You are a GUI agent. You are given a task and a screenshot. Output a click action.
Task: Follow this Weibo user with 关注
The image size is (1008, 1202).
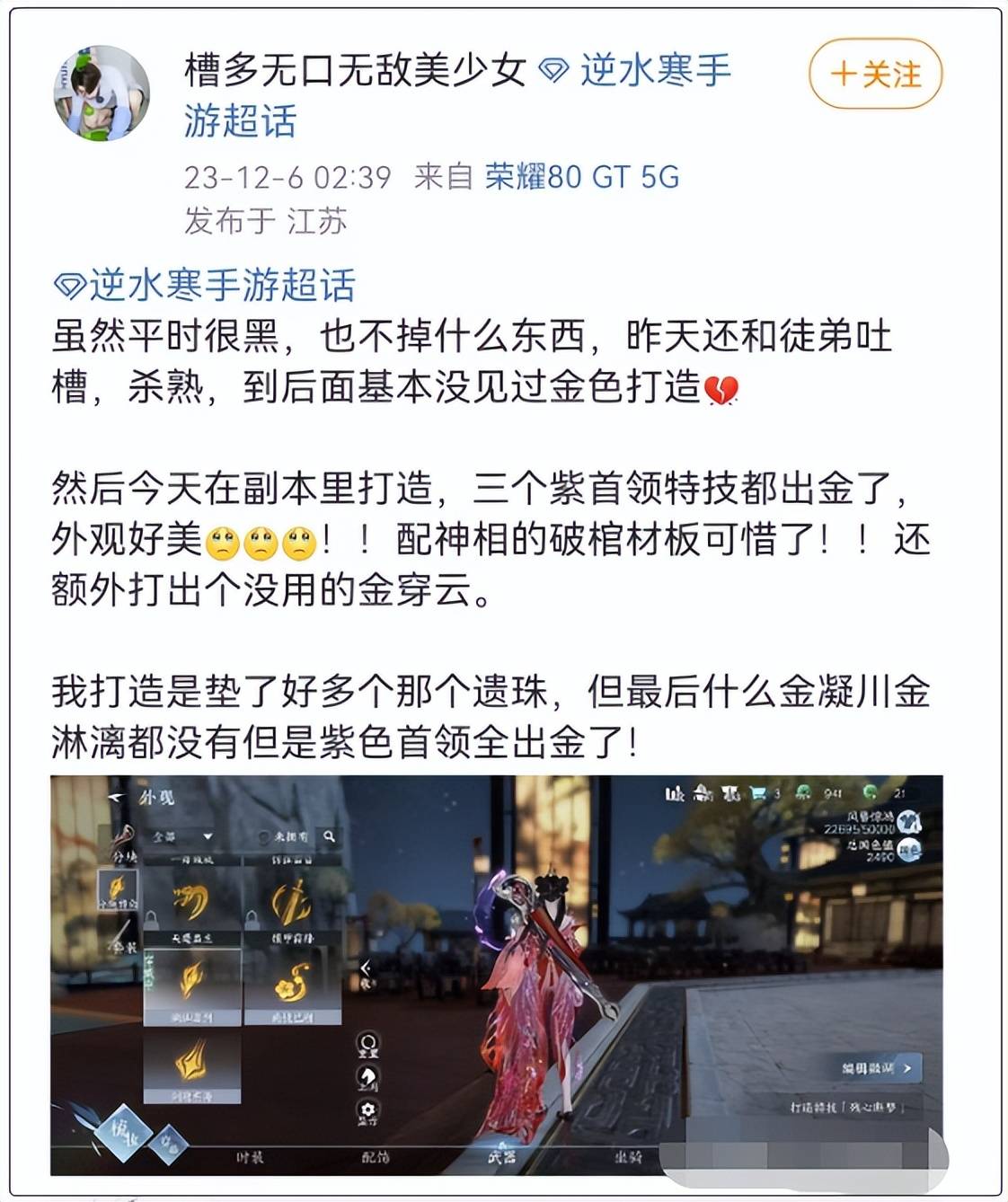point(875,74)
